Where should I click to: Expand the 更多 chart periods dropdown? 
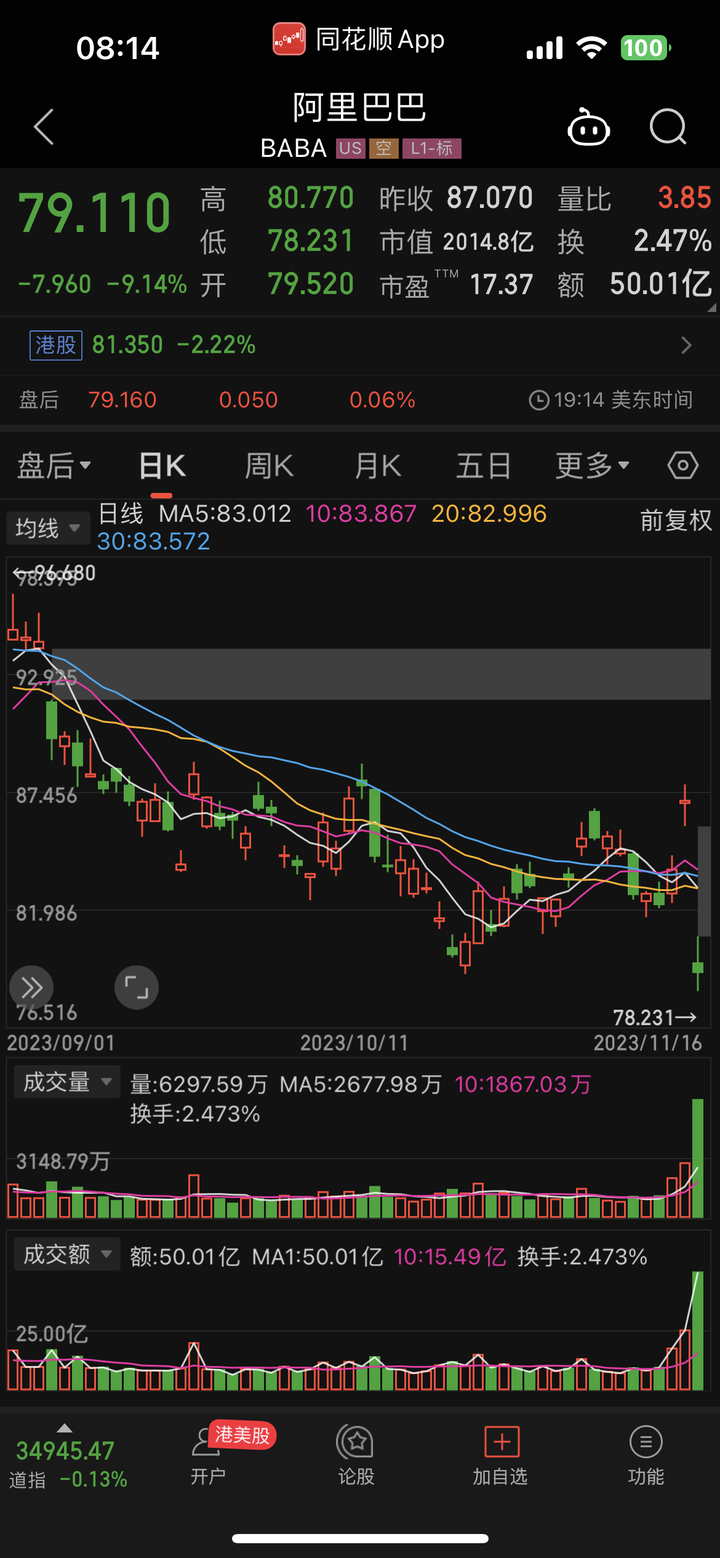pos(592,466)
